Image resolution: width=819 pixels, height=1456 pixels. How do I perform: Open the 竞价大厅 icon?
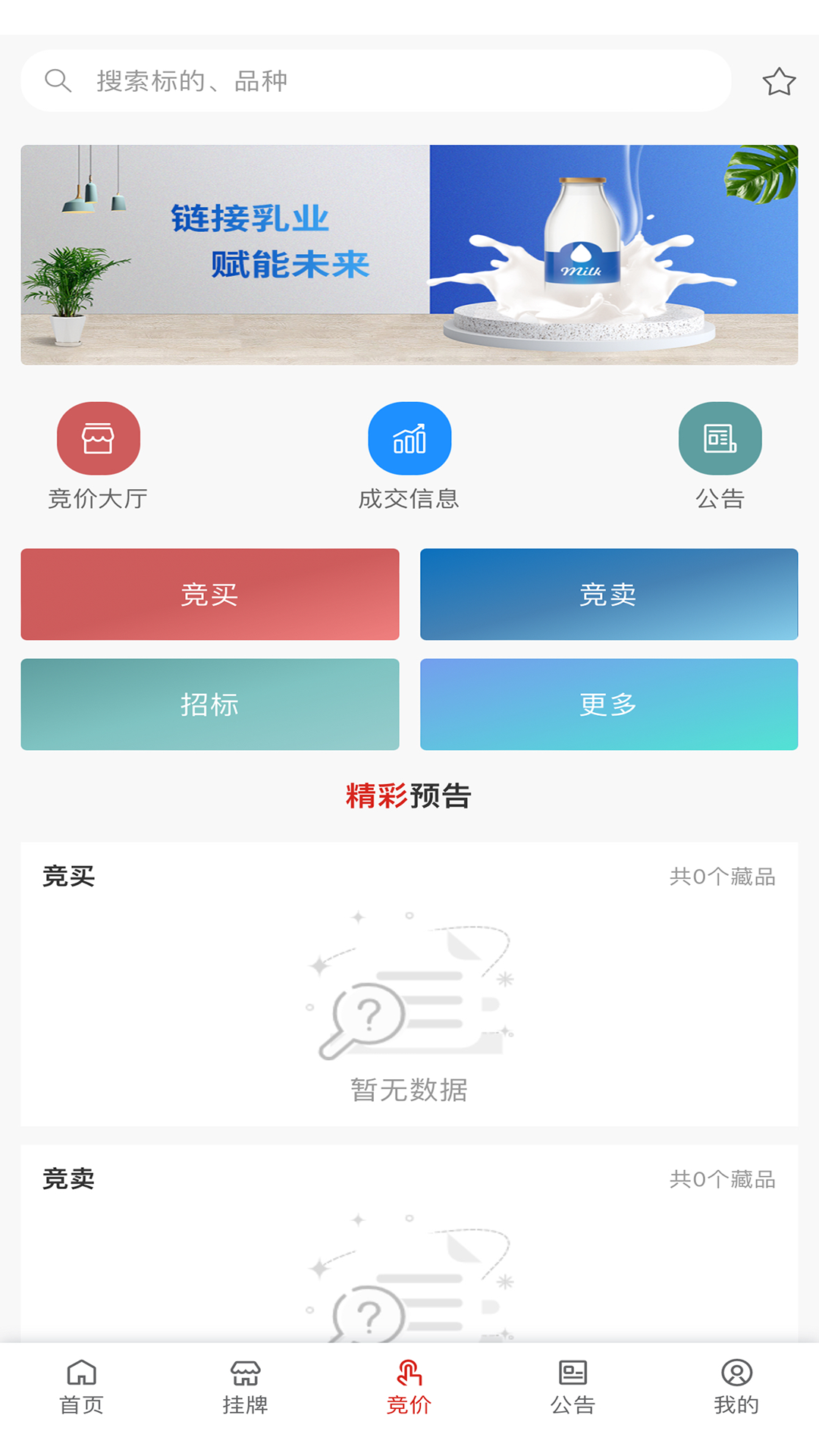point(98,438)
